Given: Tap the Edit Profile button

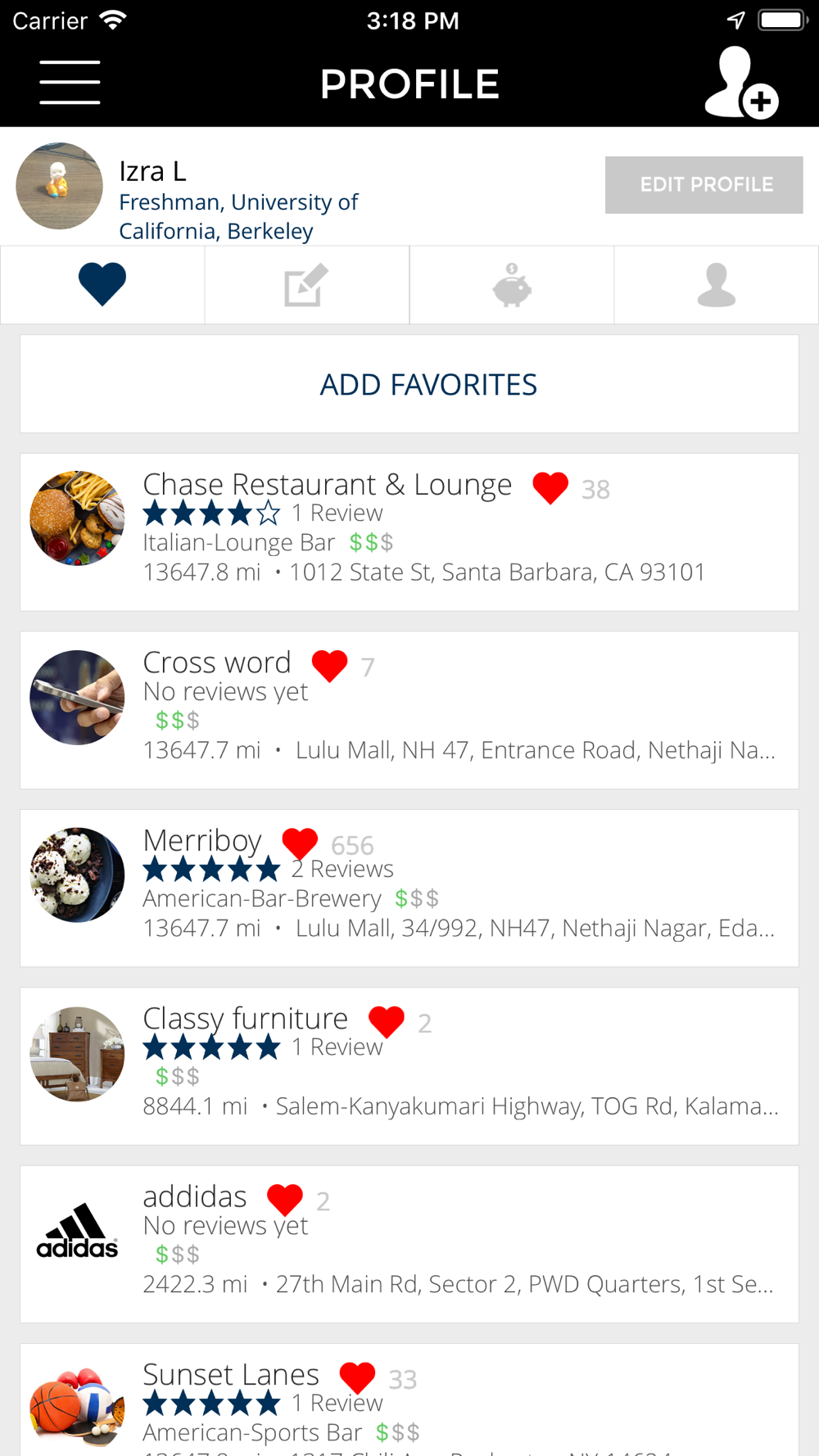Looking at the screenshot, I should pyautogui.click(x=704, y=185).
